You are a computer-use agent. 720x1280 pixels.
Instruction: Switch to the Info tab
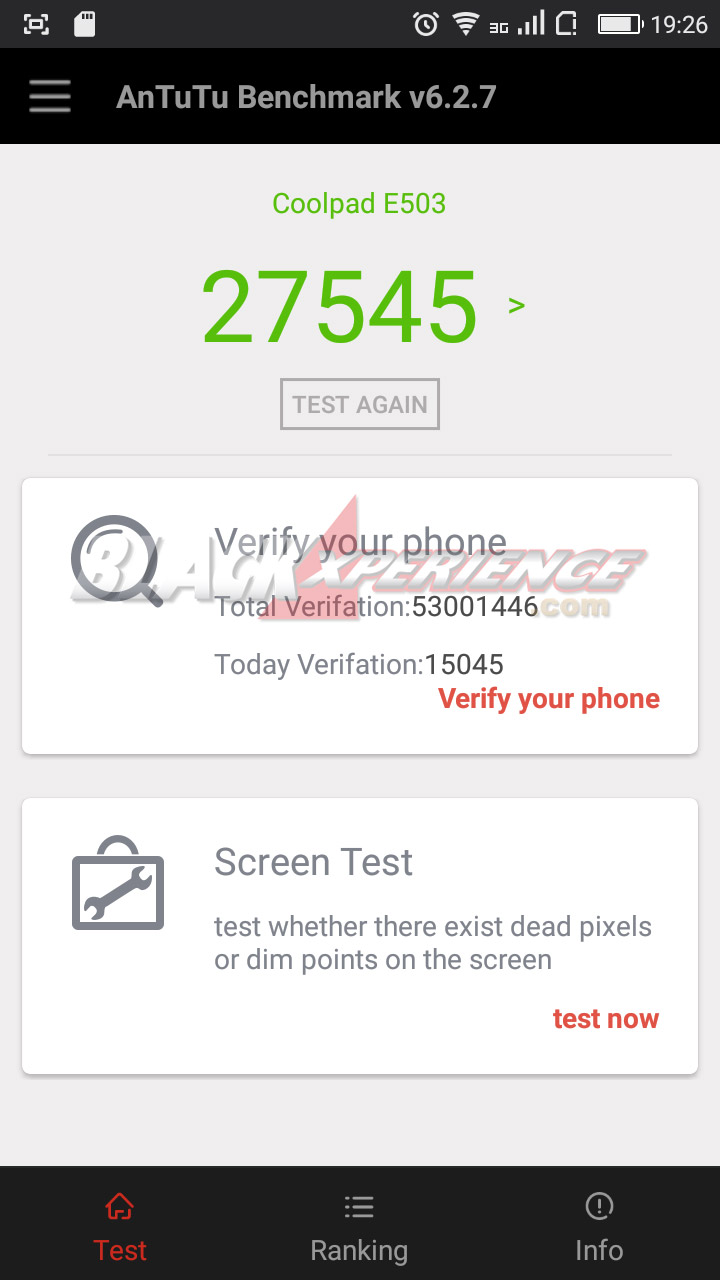(599, 1226)
